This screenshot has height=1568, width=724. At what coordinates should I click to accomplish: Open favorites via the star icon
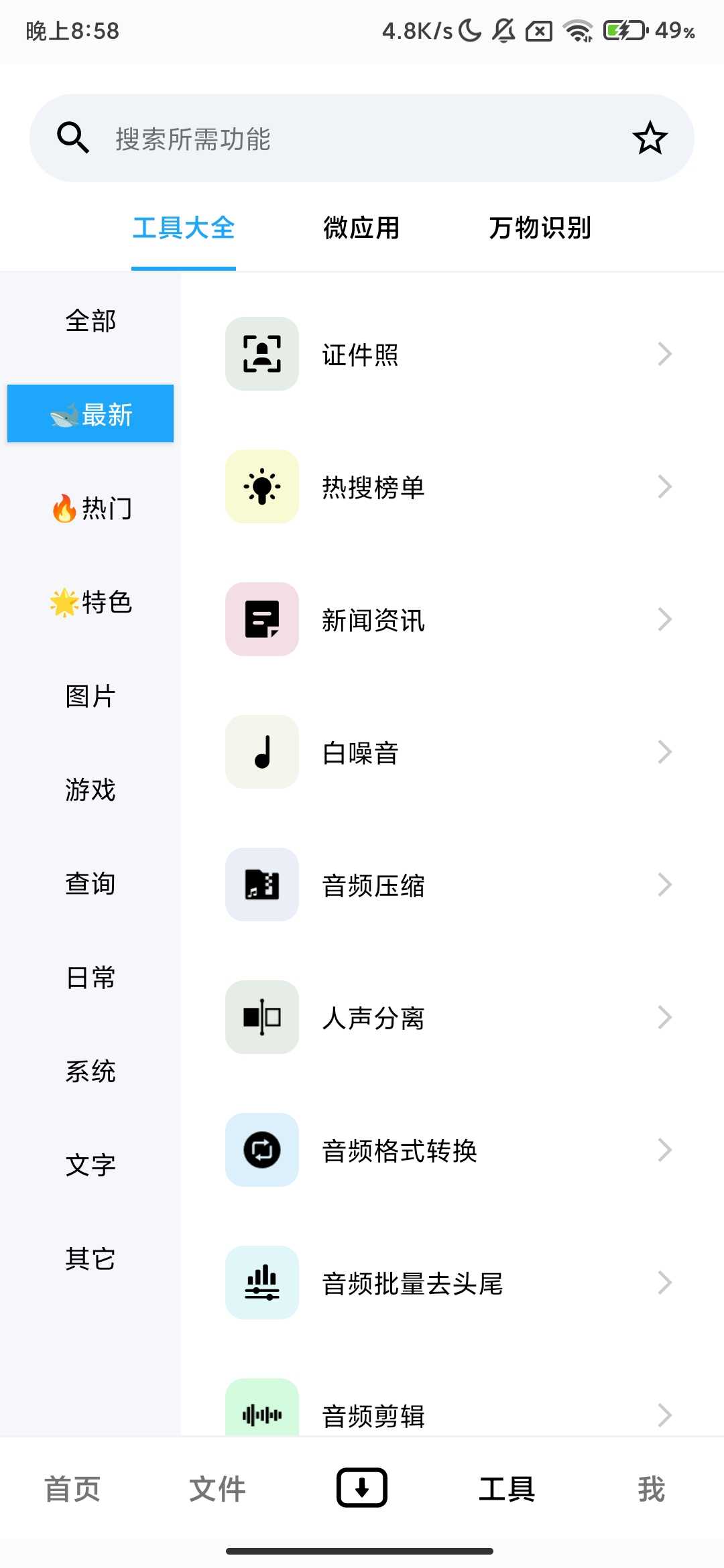[650, 138]
